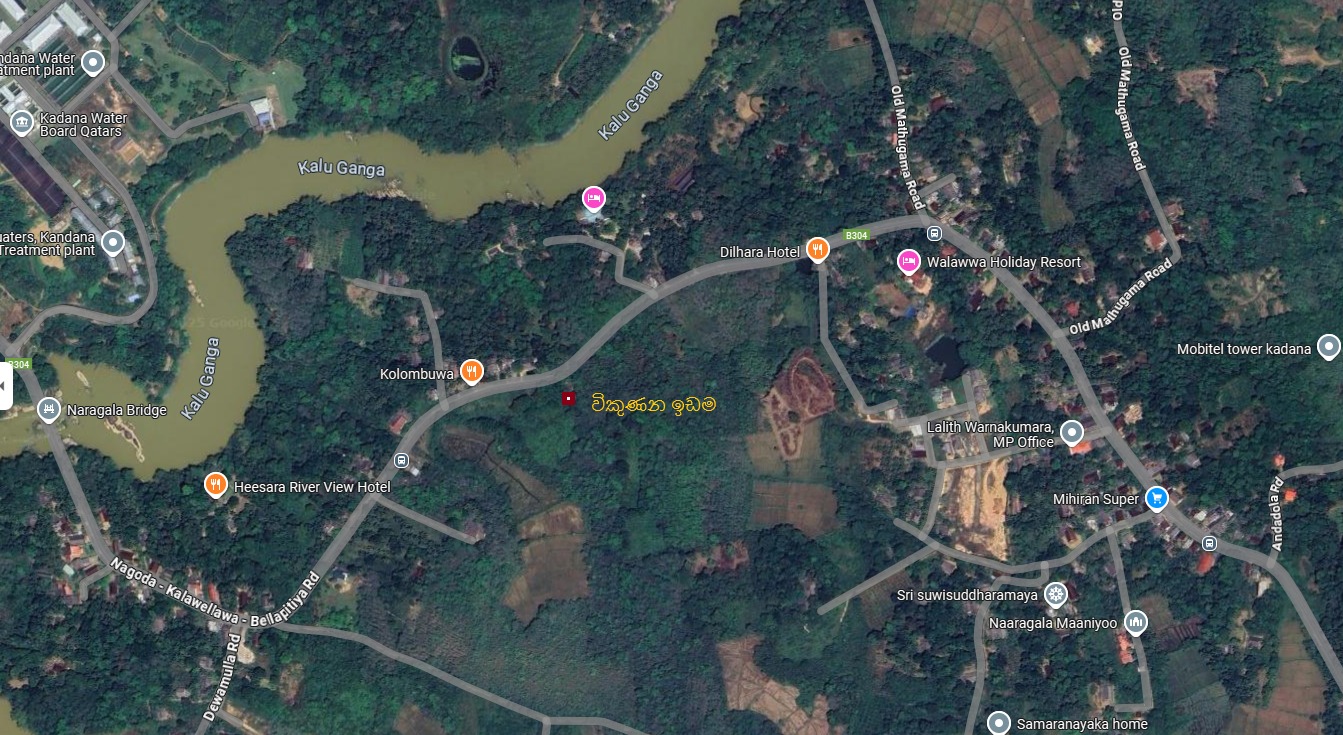1343x735 pixels.
Task: Select the Naragala Bridge marker
Action: [x=48, y=409]
